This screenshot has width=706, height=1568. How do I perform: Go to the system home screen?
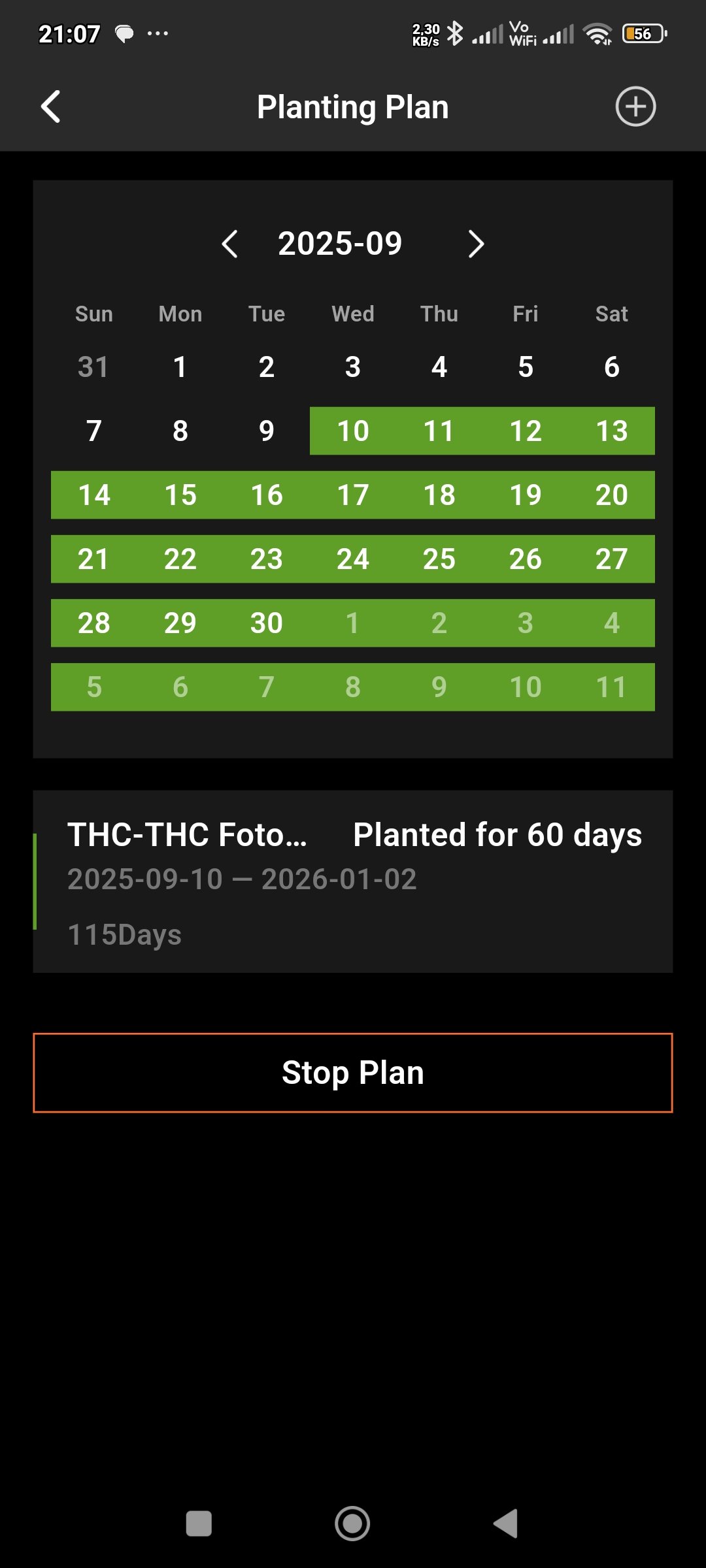[352, 1524]
